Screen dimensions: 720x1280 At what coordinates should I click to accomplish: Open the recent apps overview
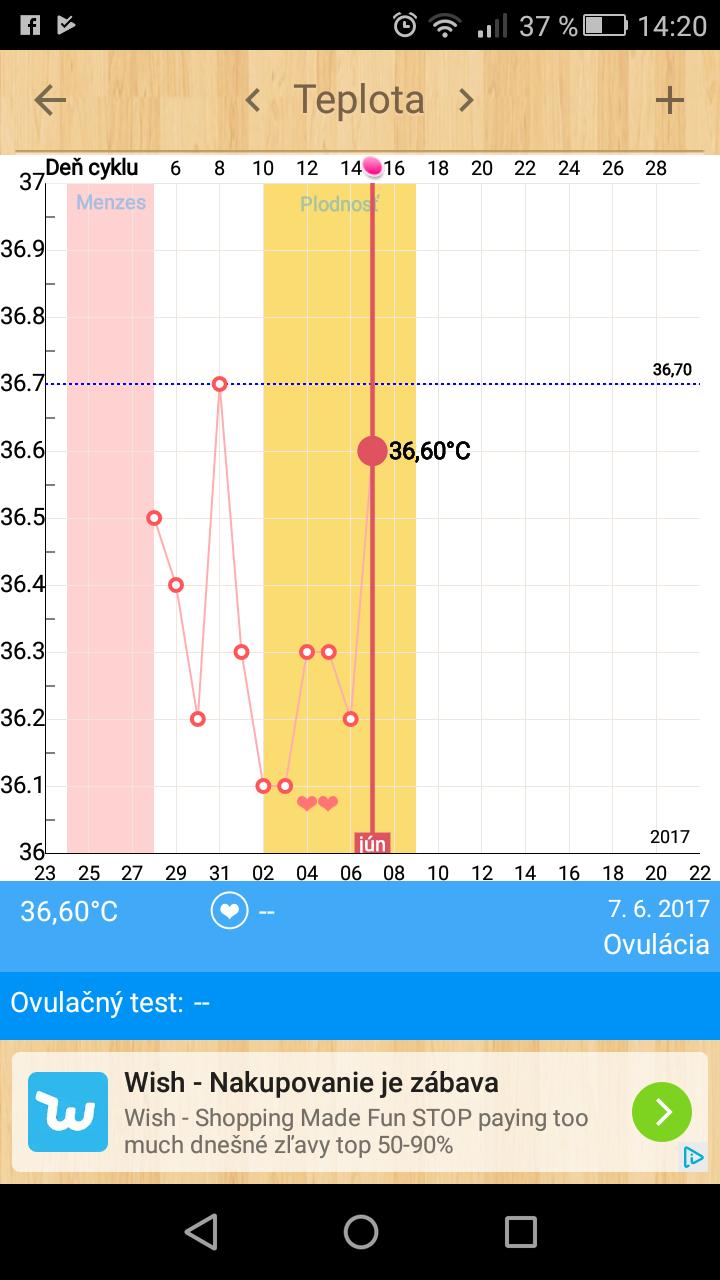click(x=520, y=1232)
